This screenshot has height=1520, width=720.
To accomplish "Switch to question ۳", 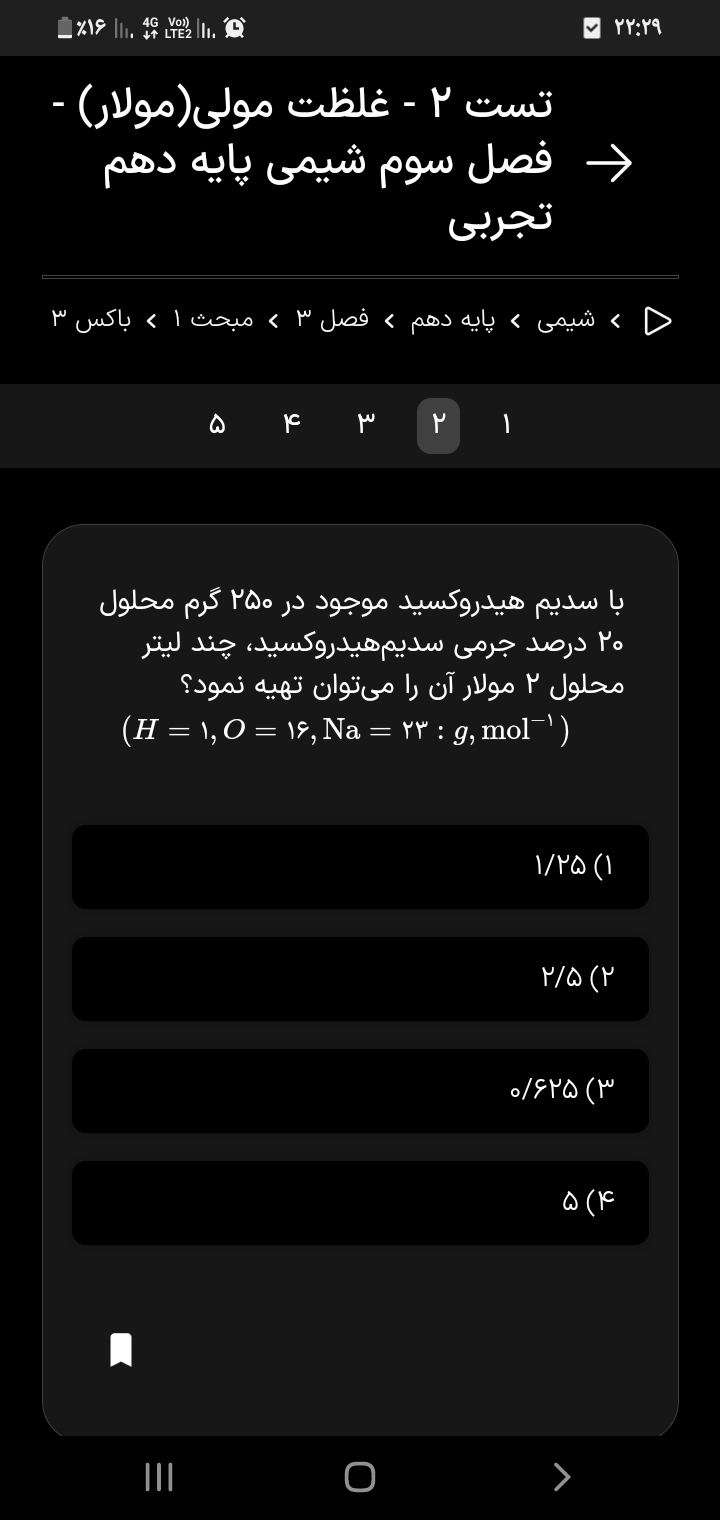I will (366, 426).
